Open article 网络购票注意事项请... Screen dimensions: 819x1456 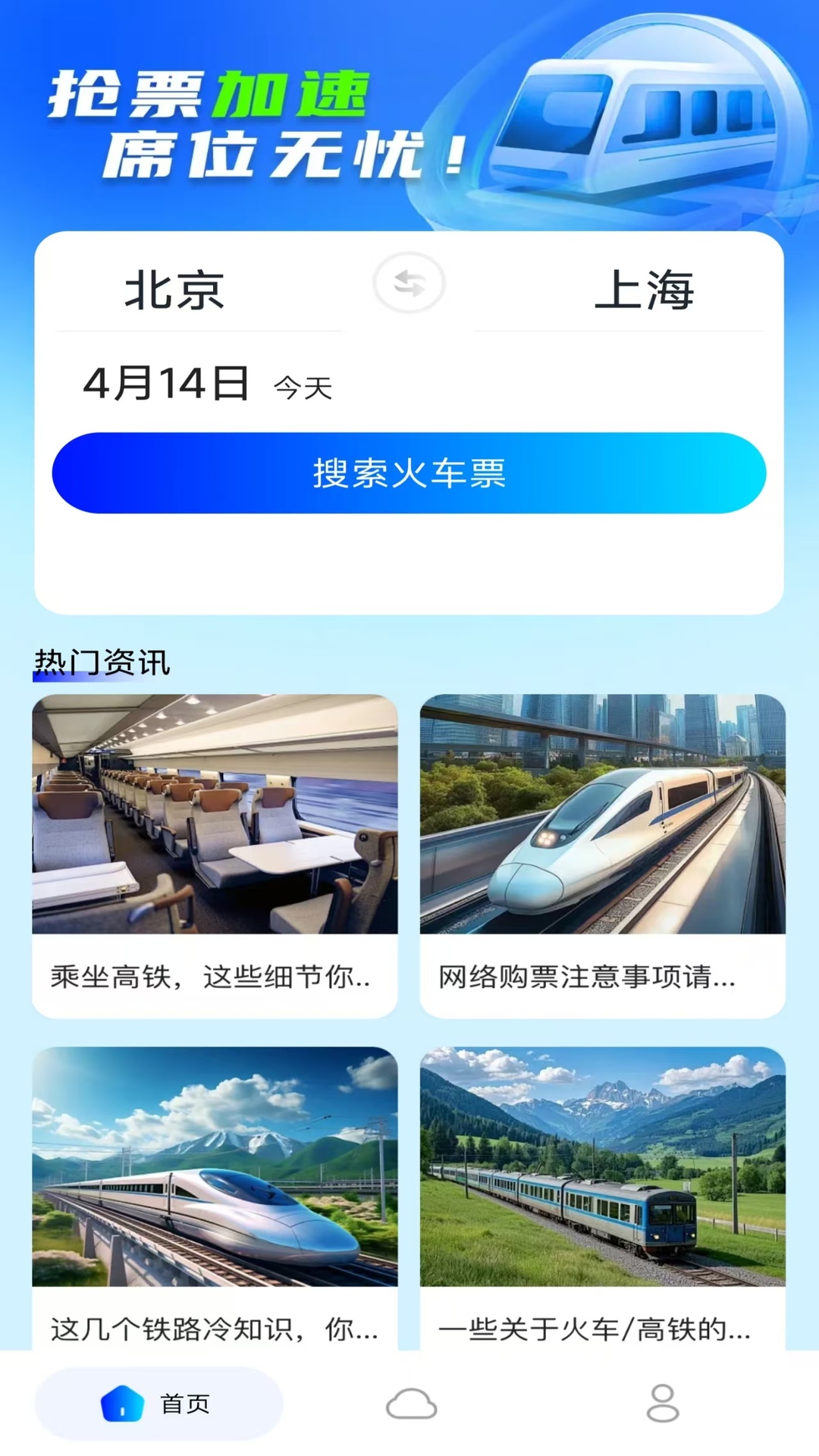pyautogui.click(x=603, y=855)
